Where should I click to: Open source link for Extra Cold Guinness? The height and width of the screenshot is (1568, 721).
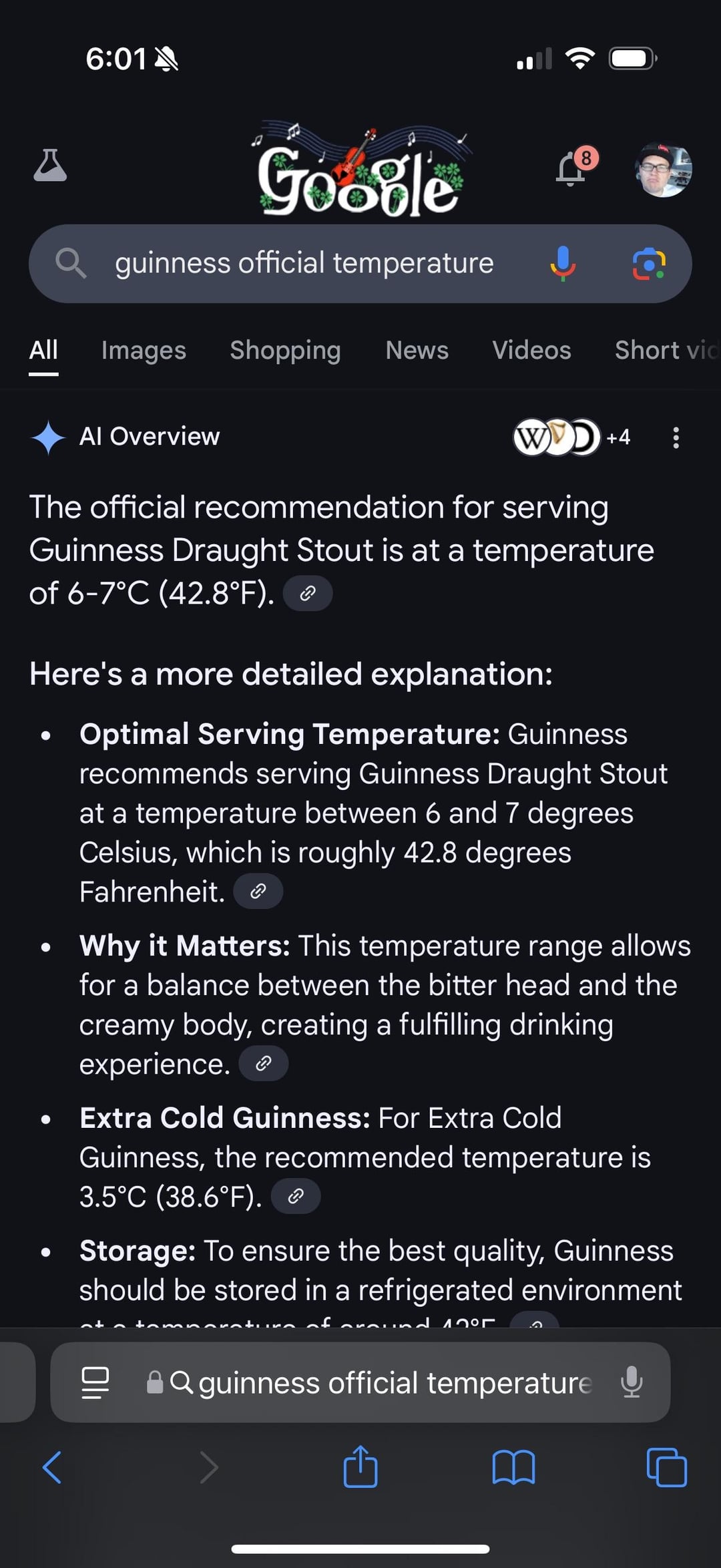click(x=296, y=1196)
